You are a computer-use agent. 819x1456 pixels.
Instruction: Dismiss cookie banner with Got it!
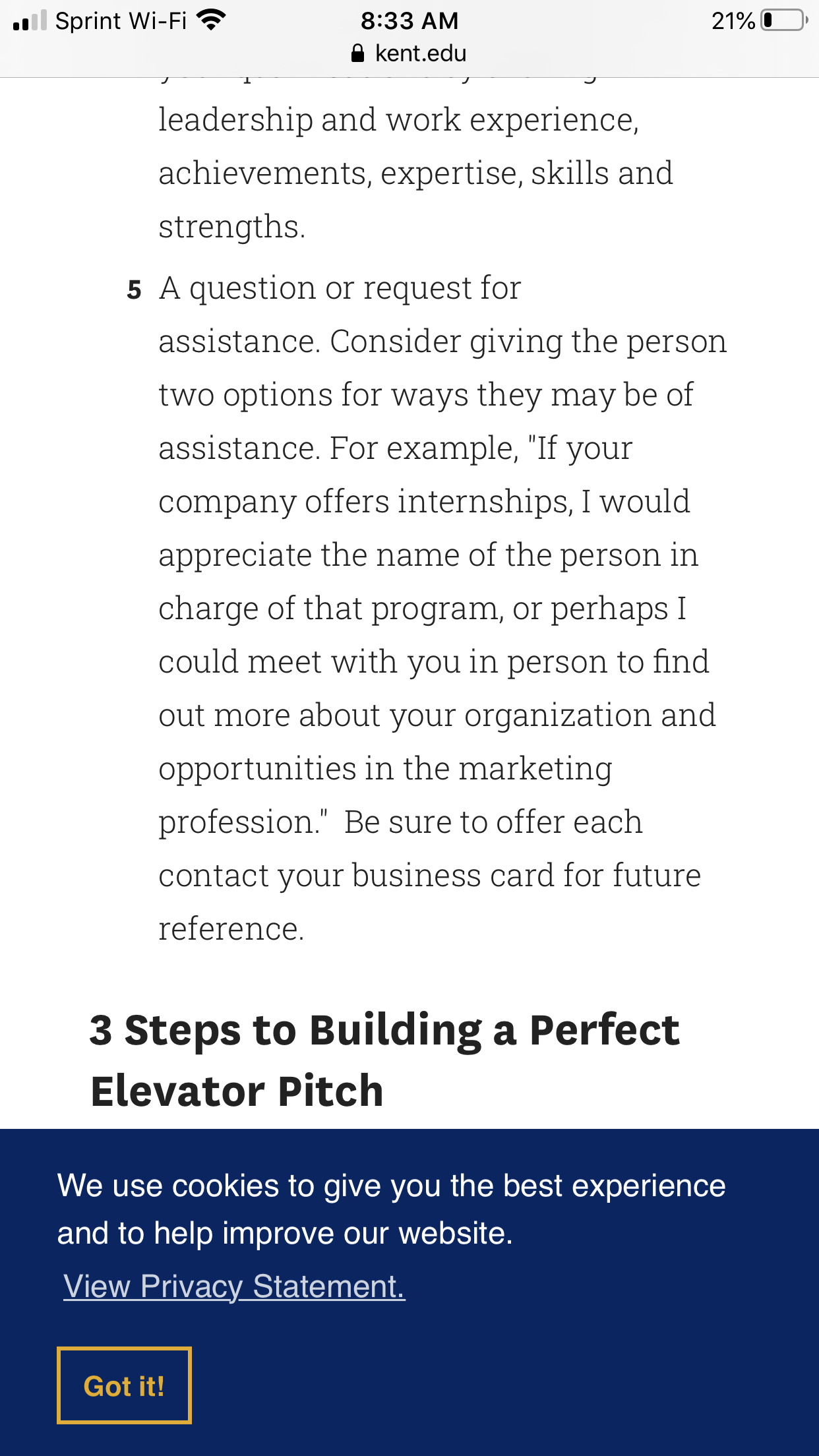(x=124, y=1385)
